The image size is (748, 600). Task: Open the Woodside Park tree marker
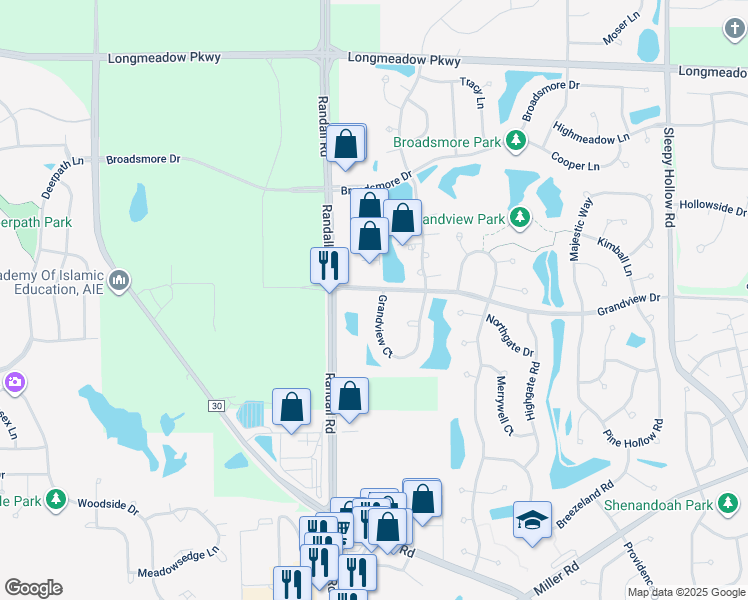57,498
